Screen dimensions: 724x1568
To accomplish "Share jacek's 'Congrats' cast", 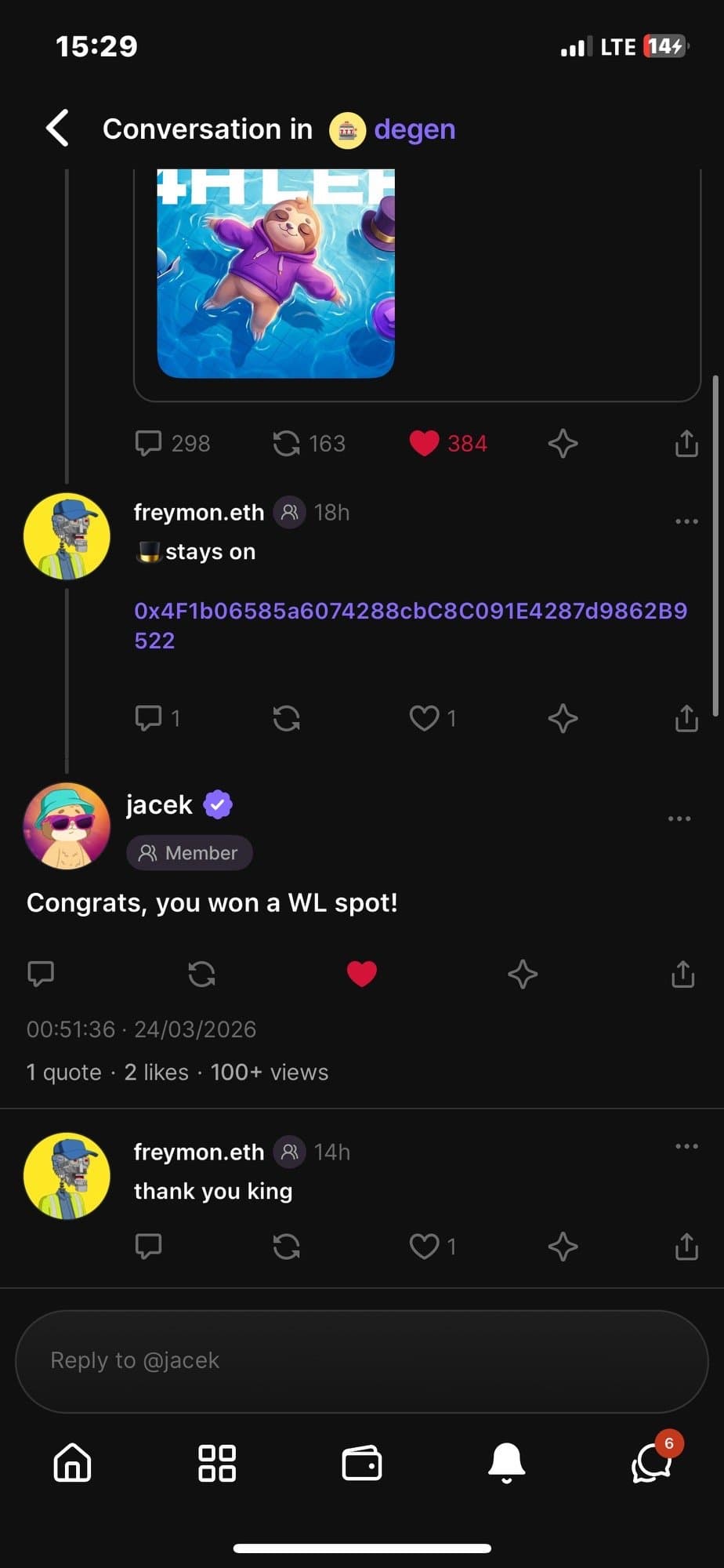I will pyautogui.click(x=682, y=974).
